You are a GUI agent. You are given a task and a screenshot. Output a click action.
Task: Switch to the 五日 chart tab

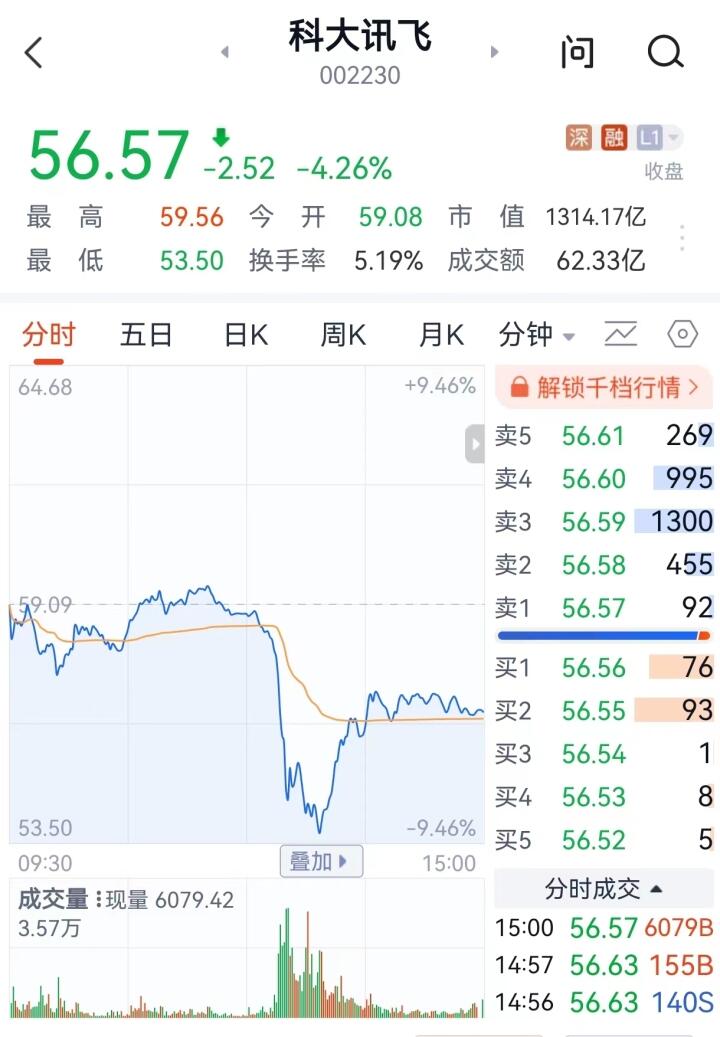146,335
